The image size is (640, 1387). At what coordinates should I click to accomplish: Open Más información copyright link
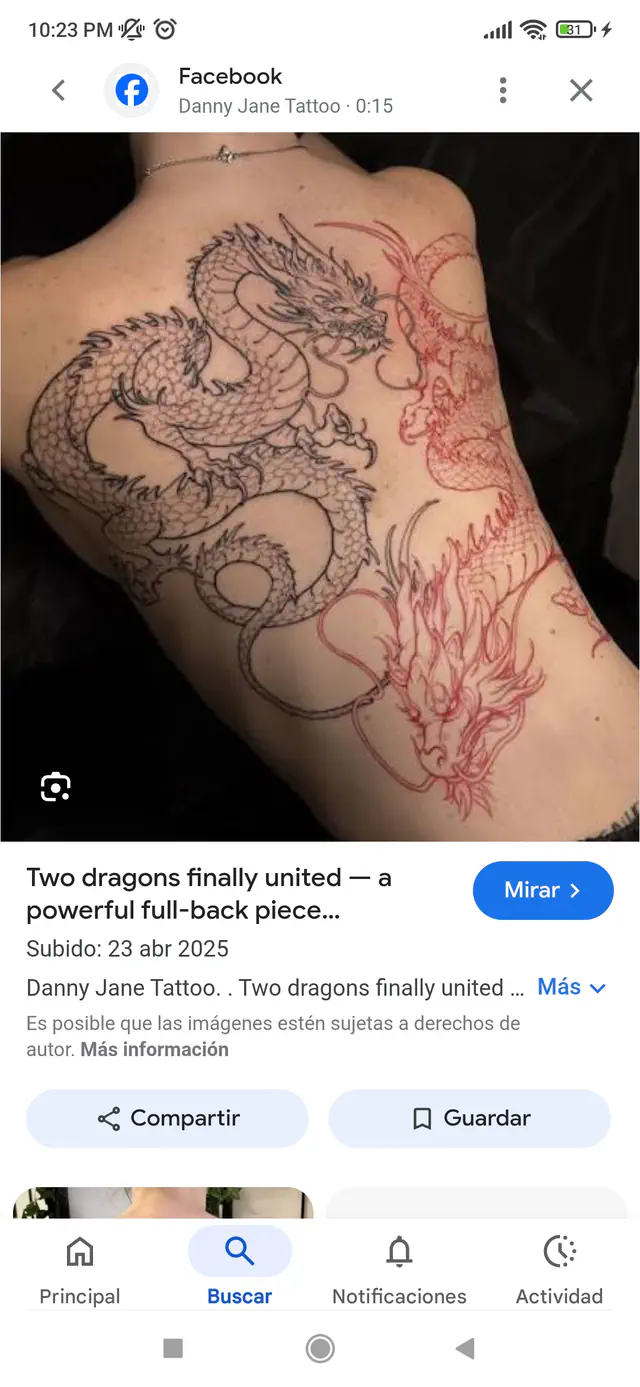tap(154, 1049)
